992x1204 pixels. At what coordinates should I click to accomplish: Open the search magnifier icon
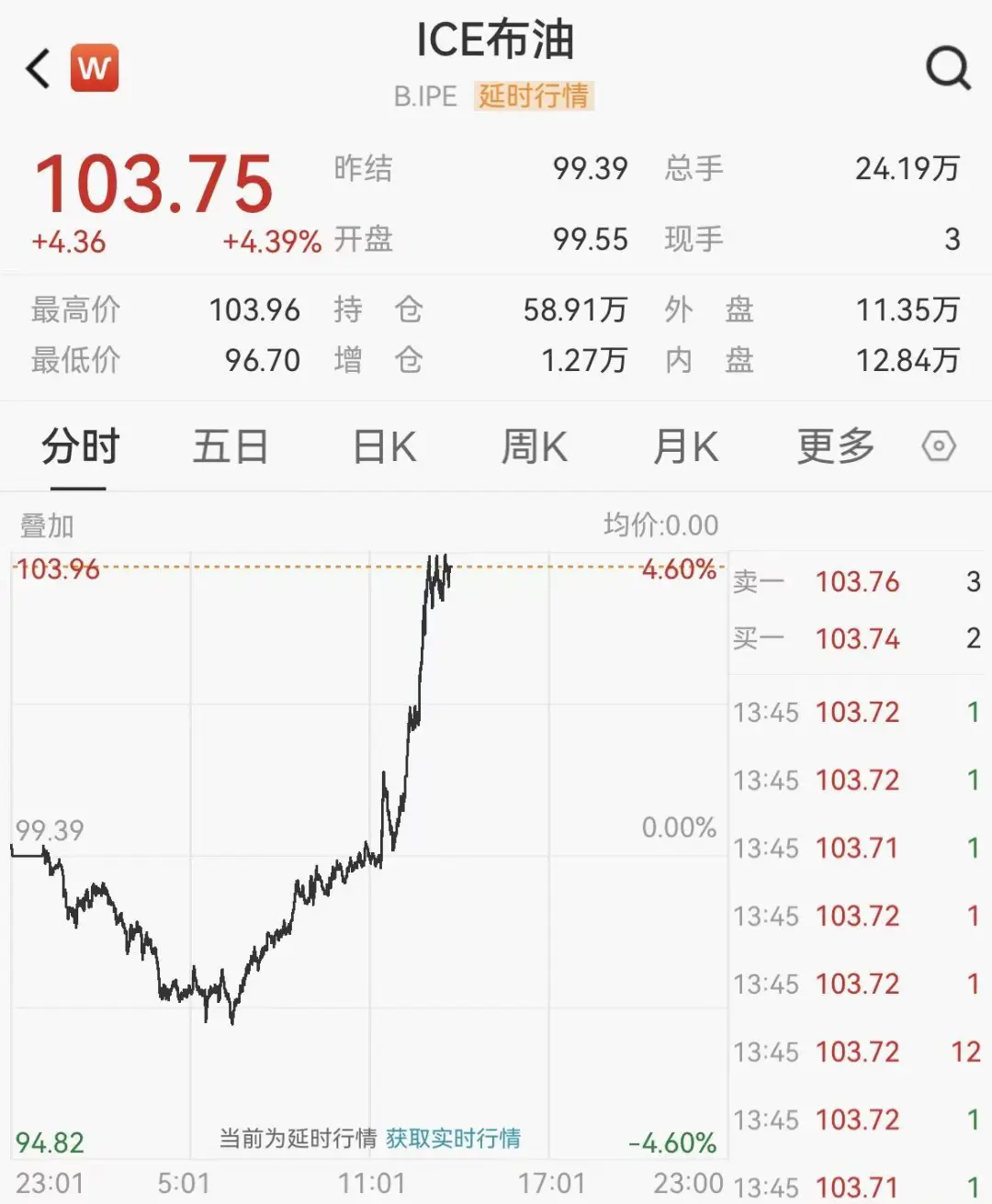click(x=948, y=67)
